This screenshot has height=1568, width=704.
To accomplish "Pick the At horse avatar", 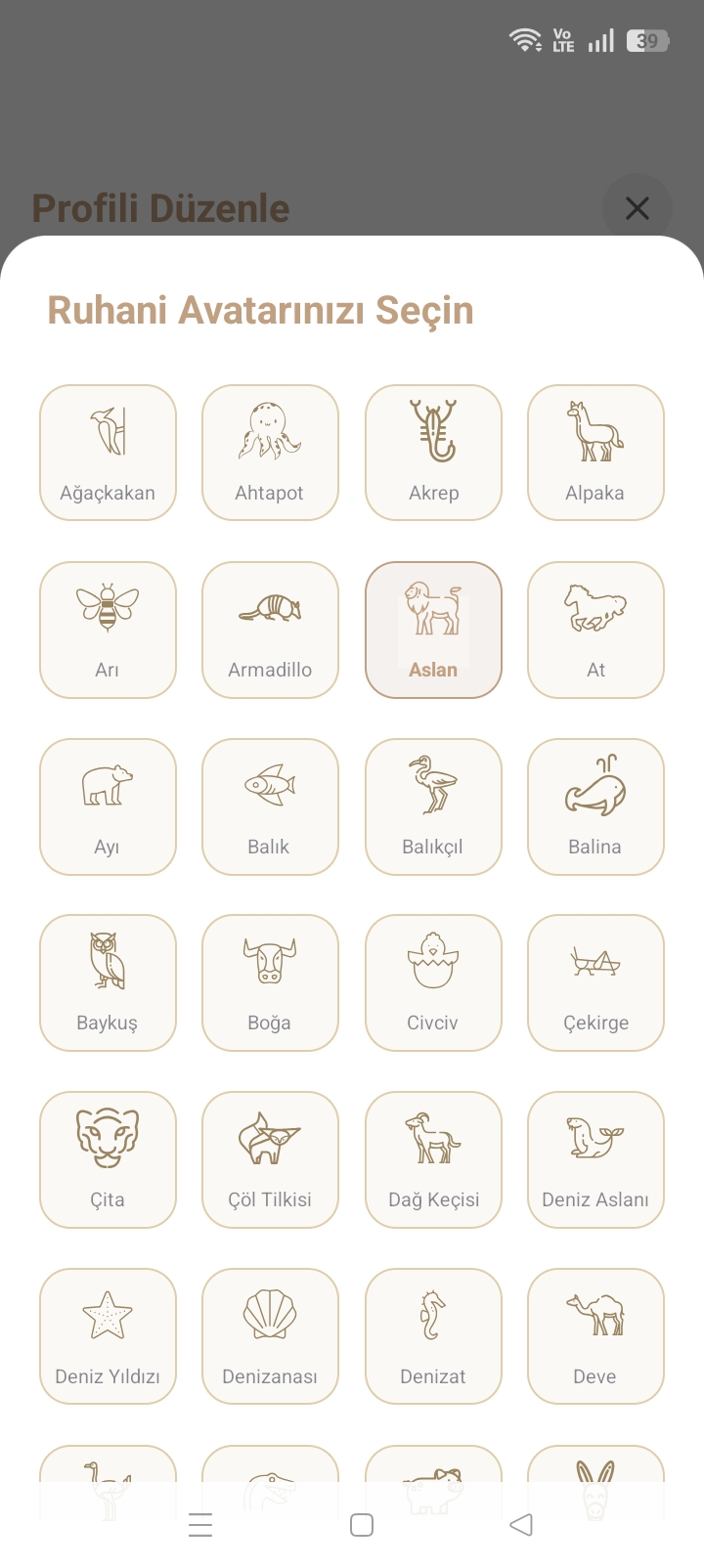I will pos(595,630).
